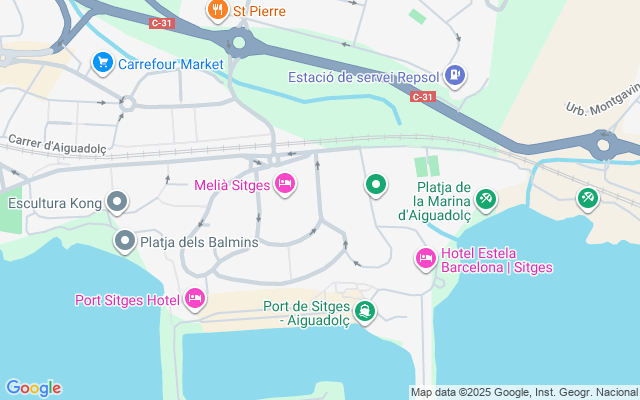Screen dimensions: 640x400
Task: Select the Carrefour Market pin
Action: click(102, 64)
